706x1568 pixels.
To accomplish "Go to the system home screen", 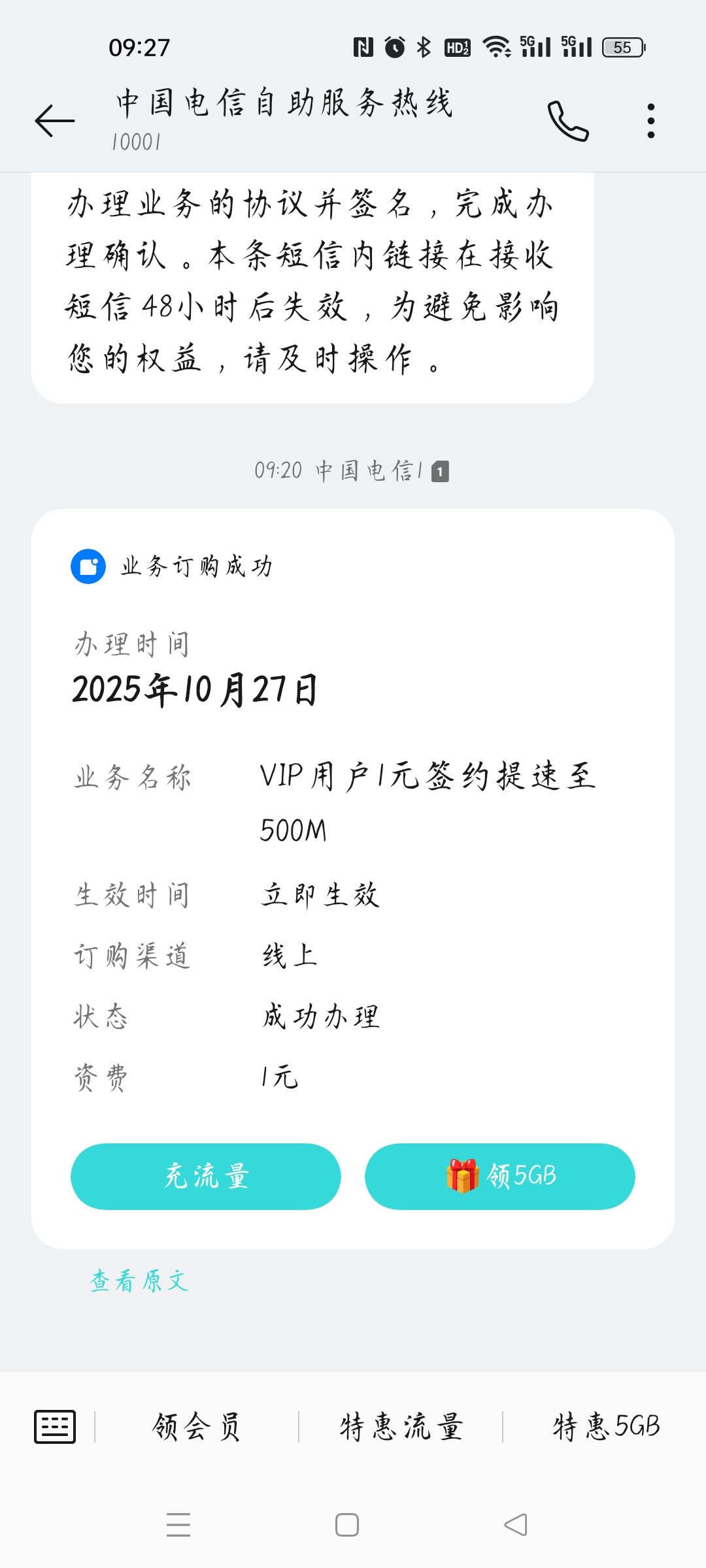I will [346, 1525].
